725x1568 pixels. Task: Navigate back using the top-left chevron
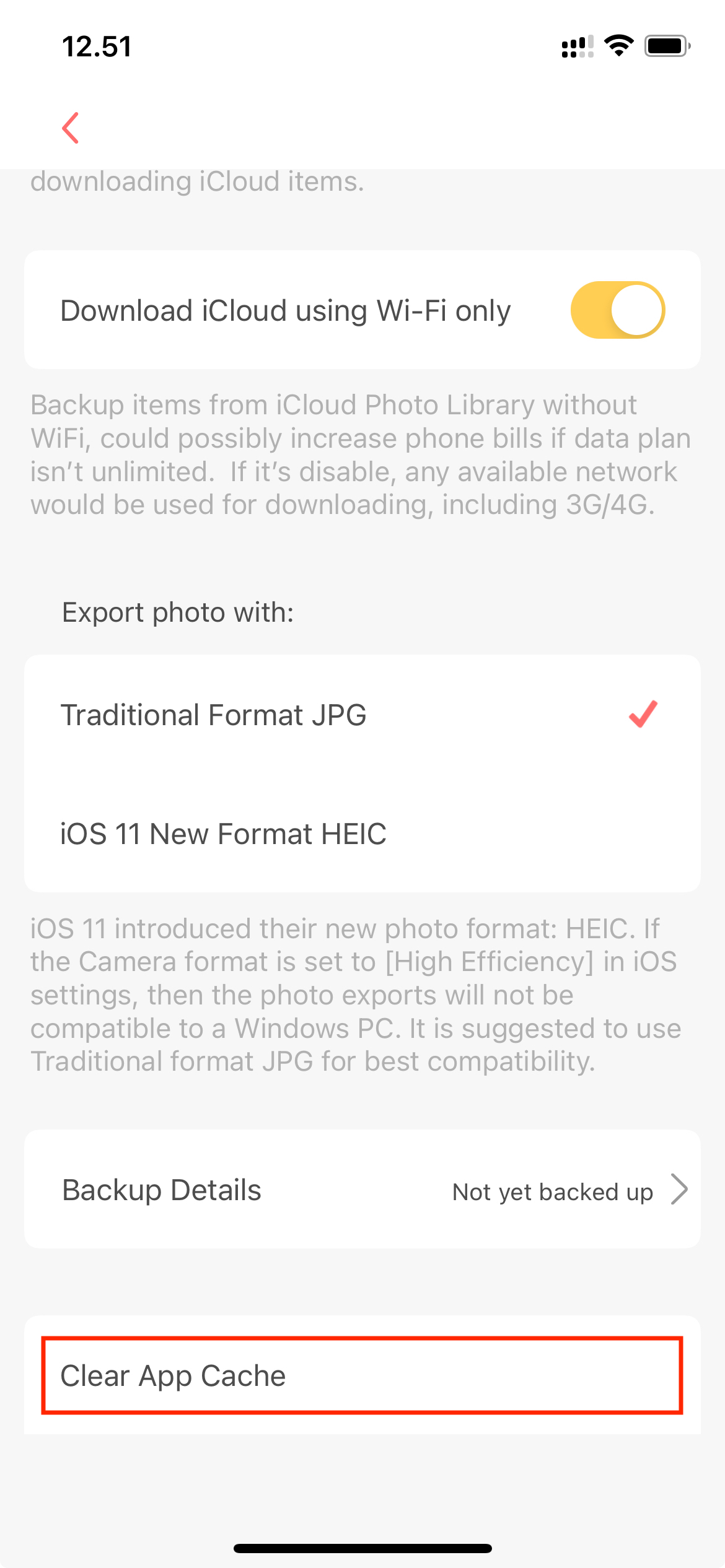pos(70,128)
